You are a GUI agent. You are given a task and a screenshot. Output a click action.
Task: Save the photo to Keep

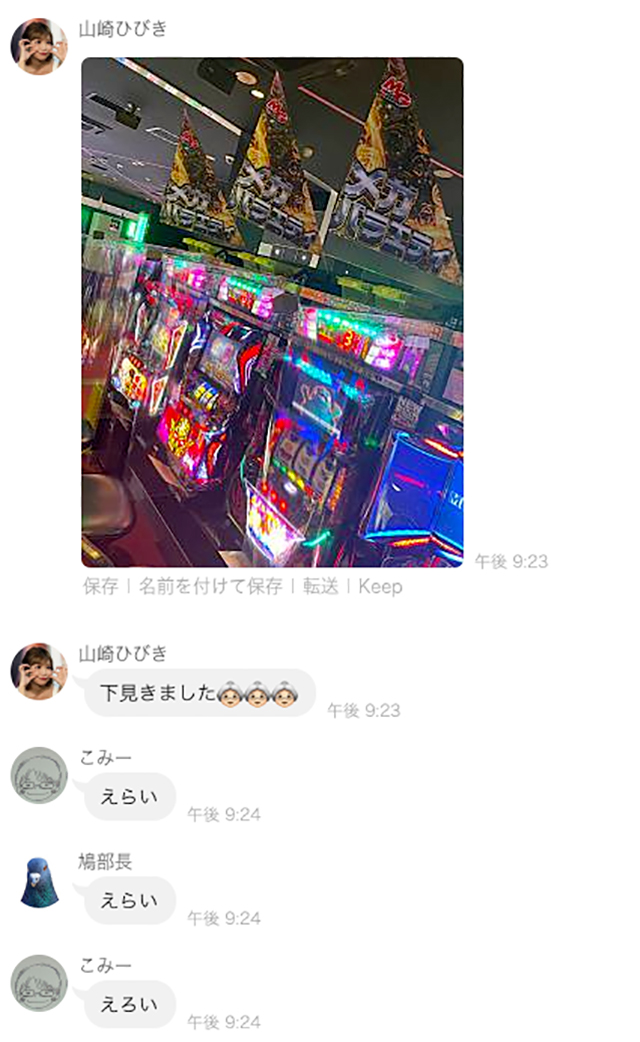coord(380,587)
